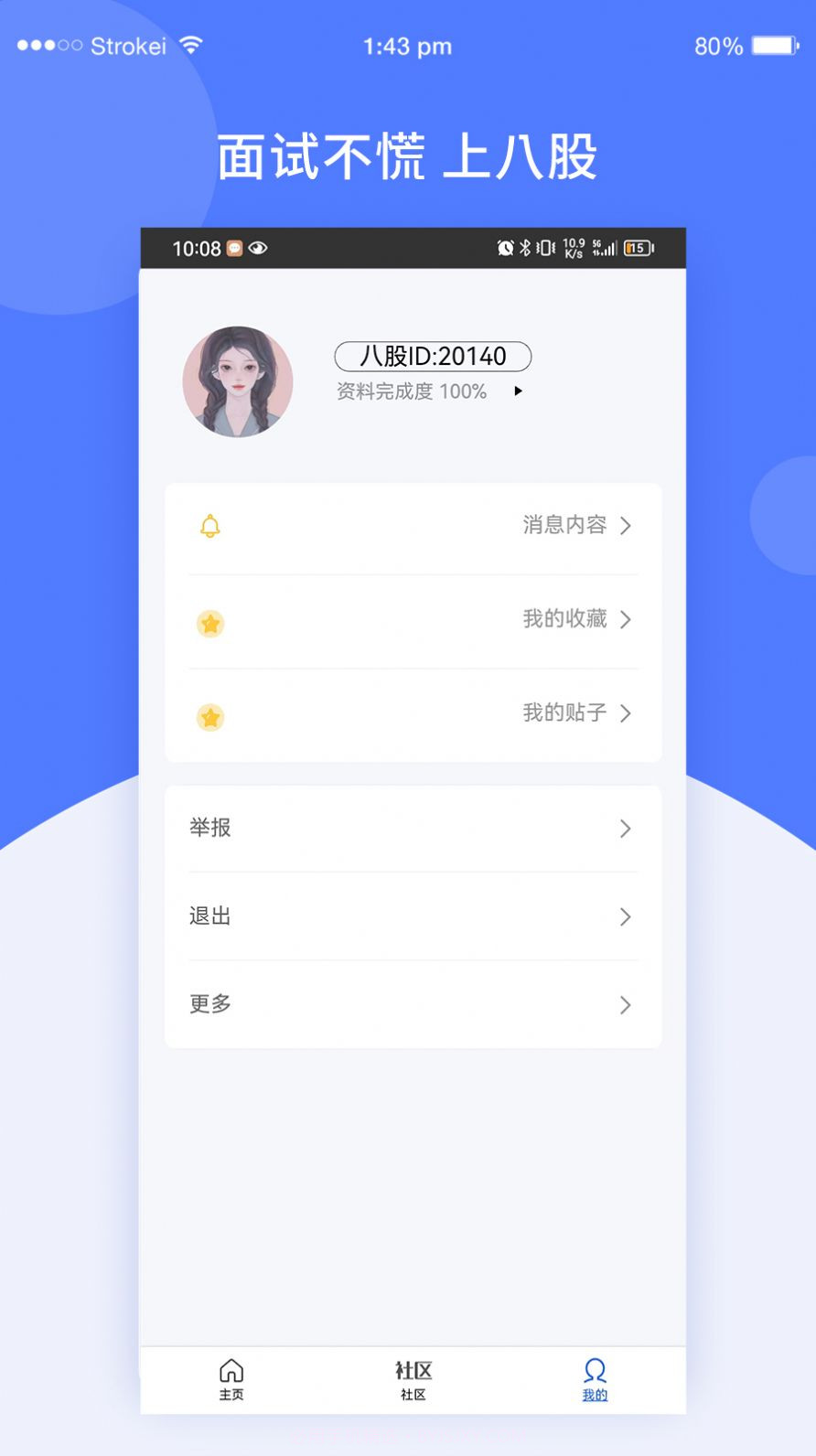Image resolution: width=816 pixels, height=1456 pixels.
Task: Click the star icon beside 我的收藏
Action: [x=211, y=624]
